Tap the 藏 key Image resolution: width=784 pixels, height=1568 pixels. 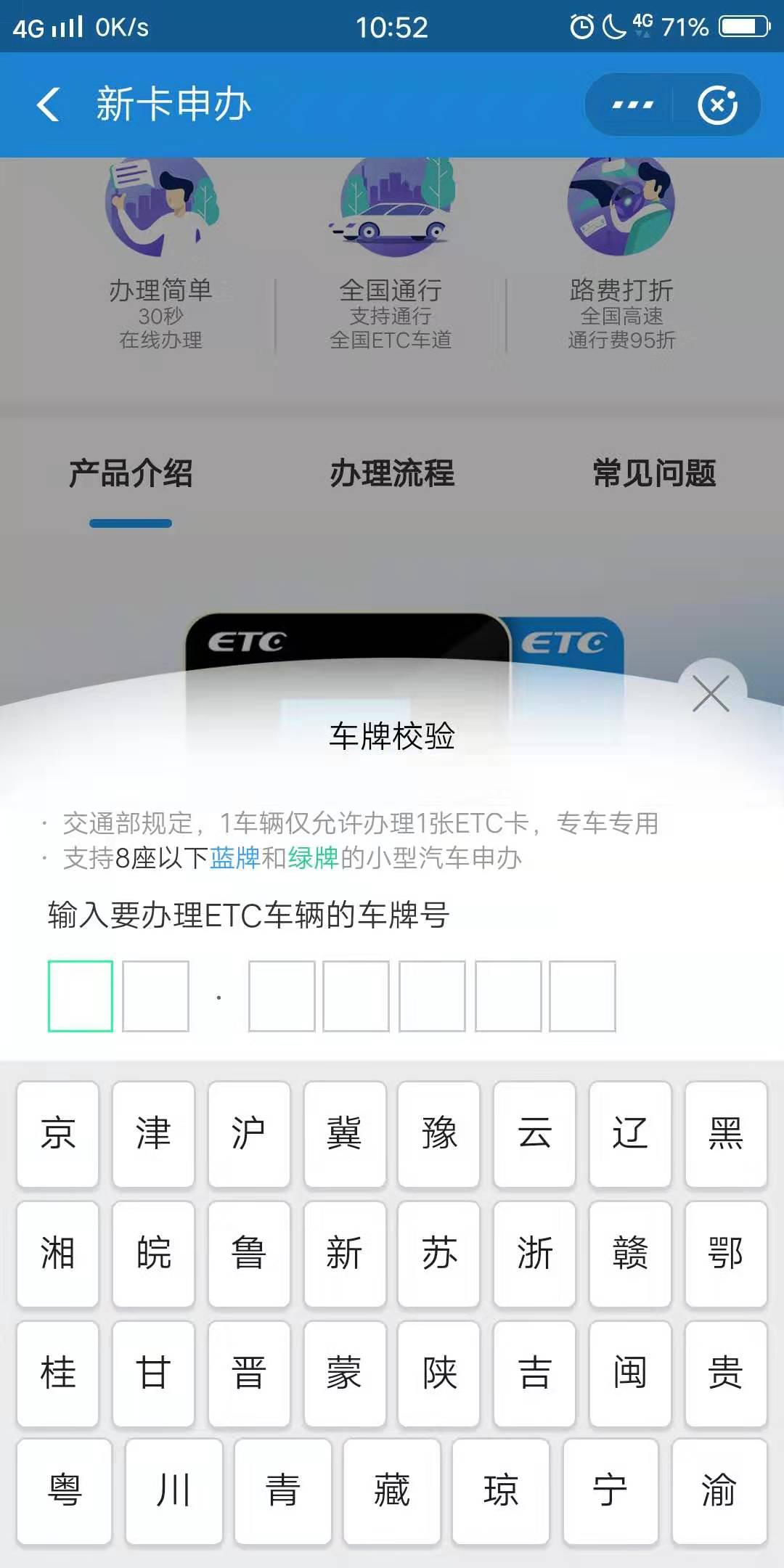click(x=392, y=1491)
